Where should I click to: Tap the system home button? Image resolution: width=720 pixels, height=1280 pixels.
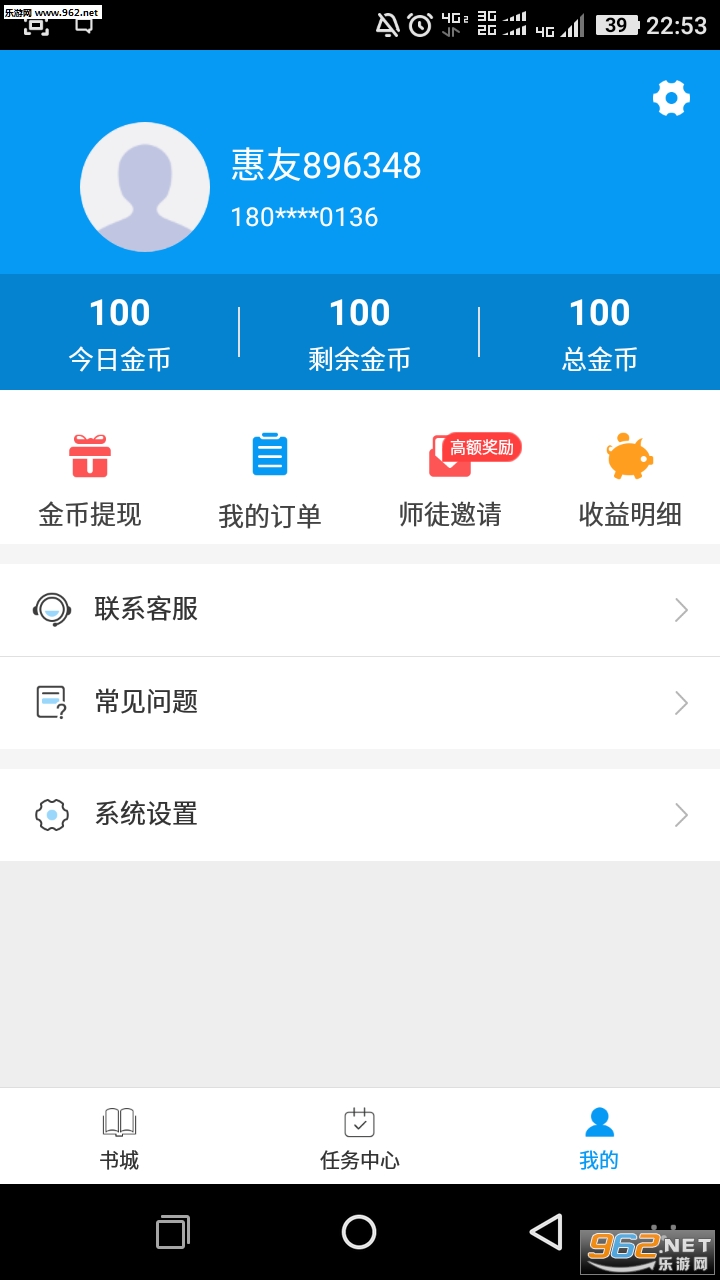[x=359, y=1232]
